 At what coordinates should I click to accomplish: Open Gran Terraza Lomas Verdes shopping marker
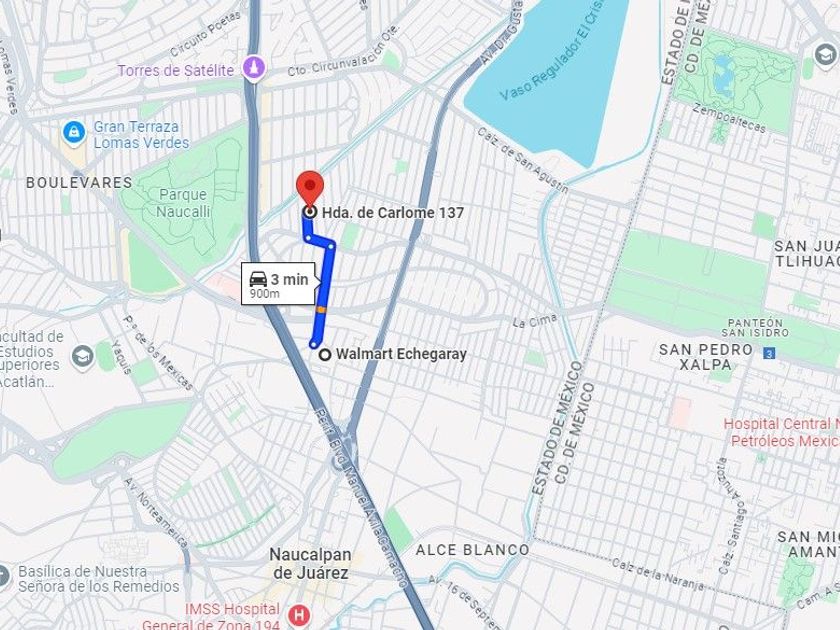click(x=73, y=133)
